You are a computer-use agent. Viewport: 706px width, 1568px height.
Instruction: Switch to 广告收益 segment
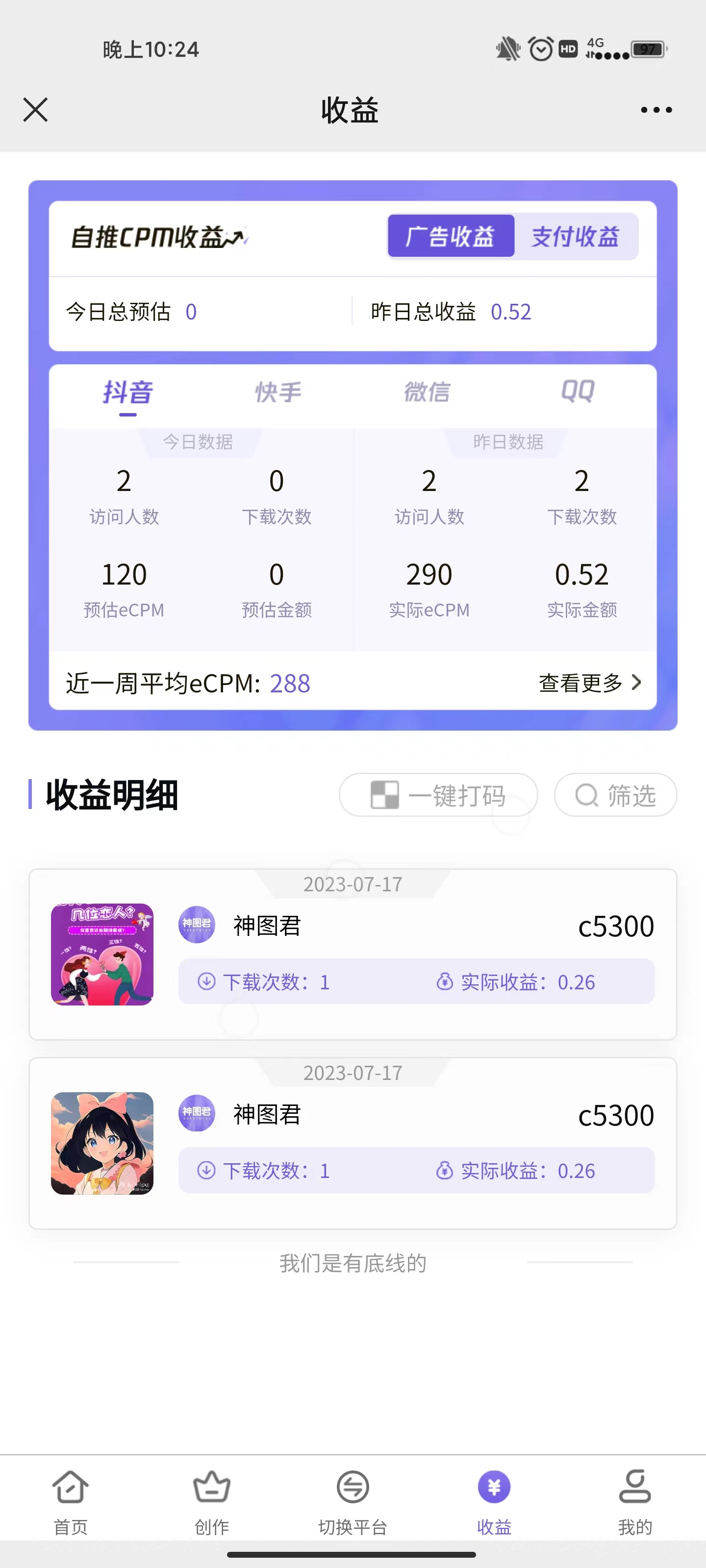pyautogui.click(x=451, y=236)
